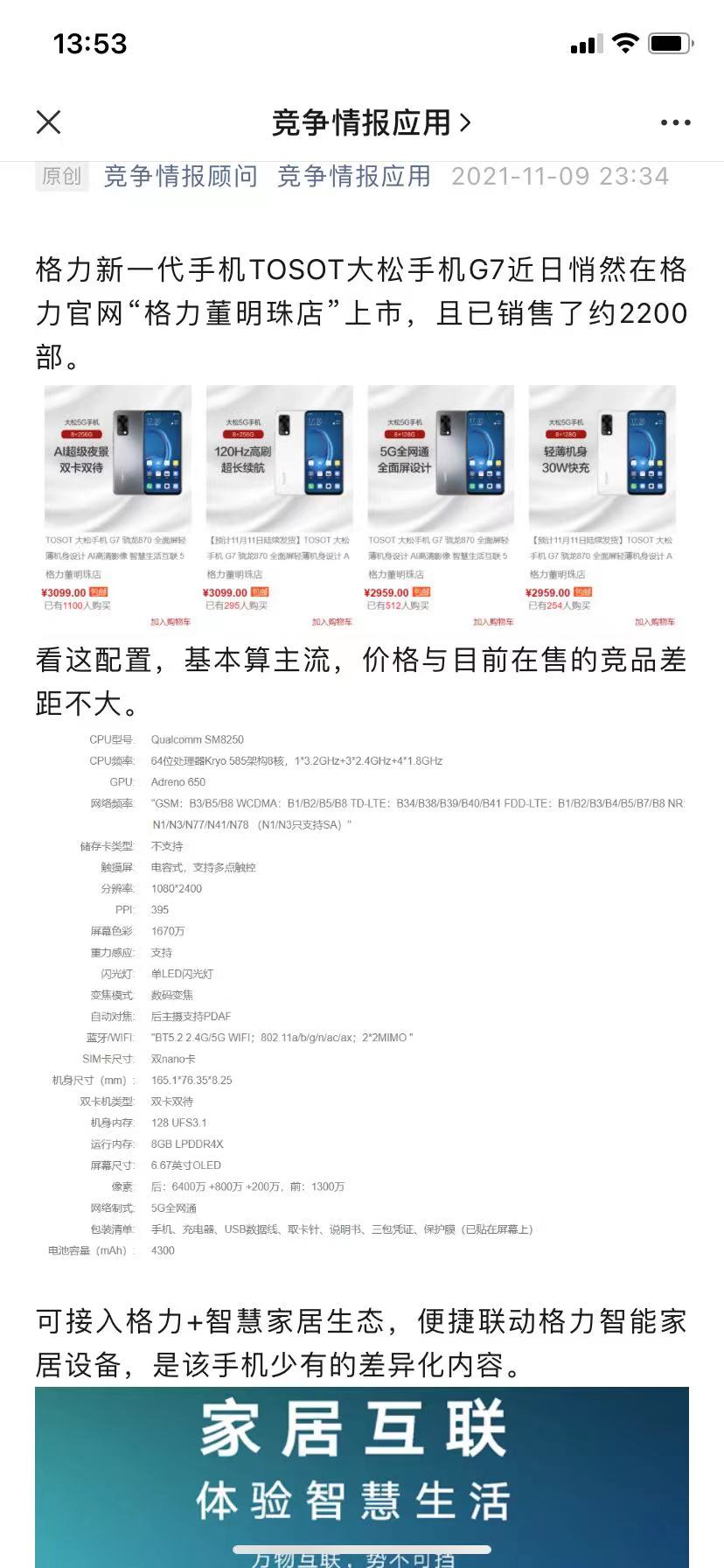Open the 竞争情报应用 account title at top

tap(372, 122)
